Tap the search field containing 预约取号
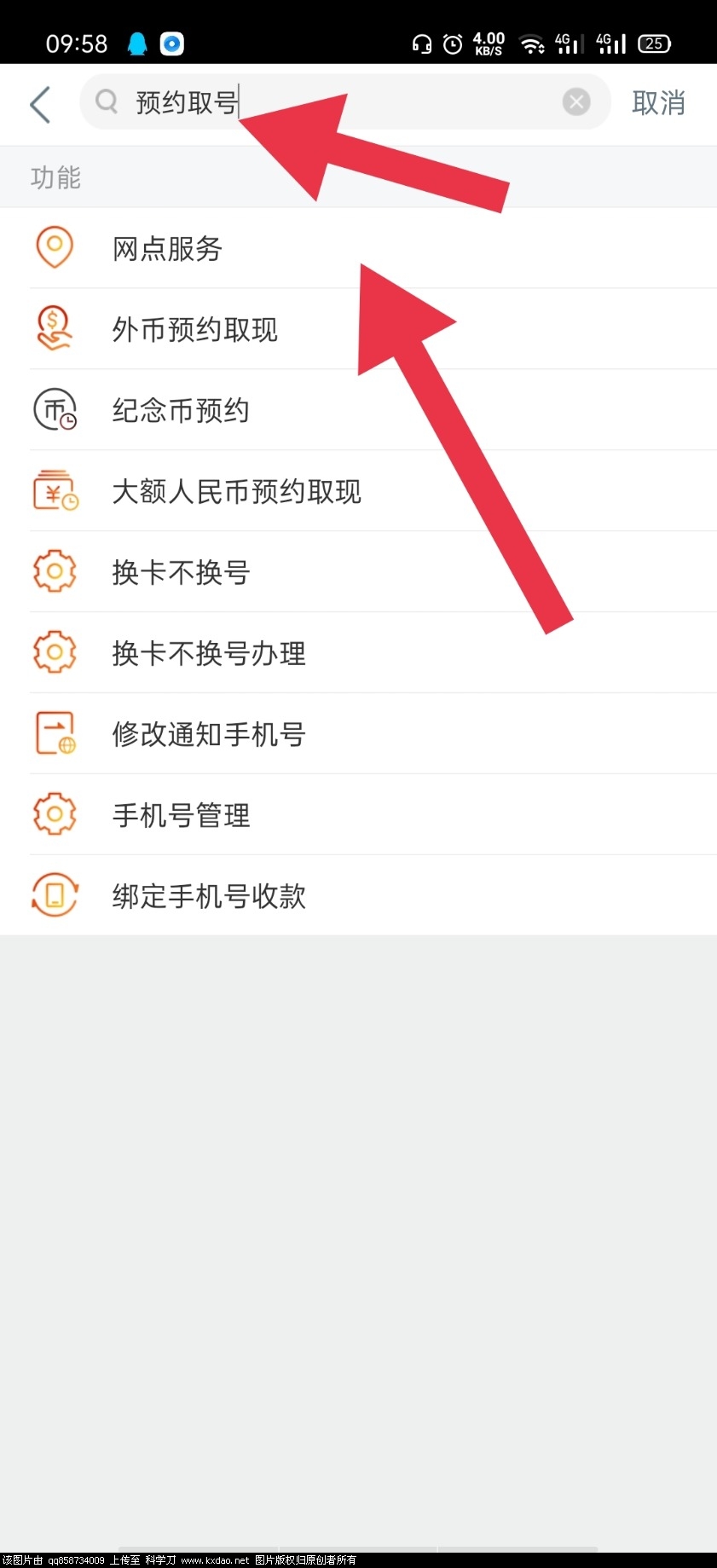This screenshot has height=1568, width=717. 341,103
